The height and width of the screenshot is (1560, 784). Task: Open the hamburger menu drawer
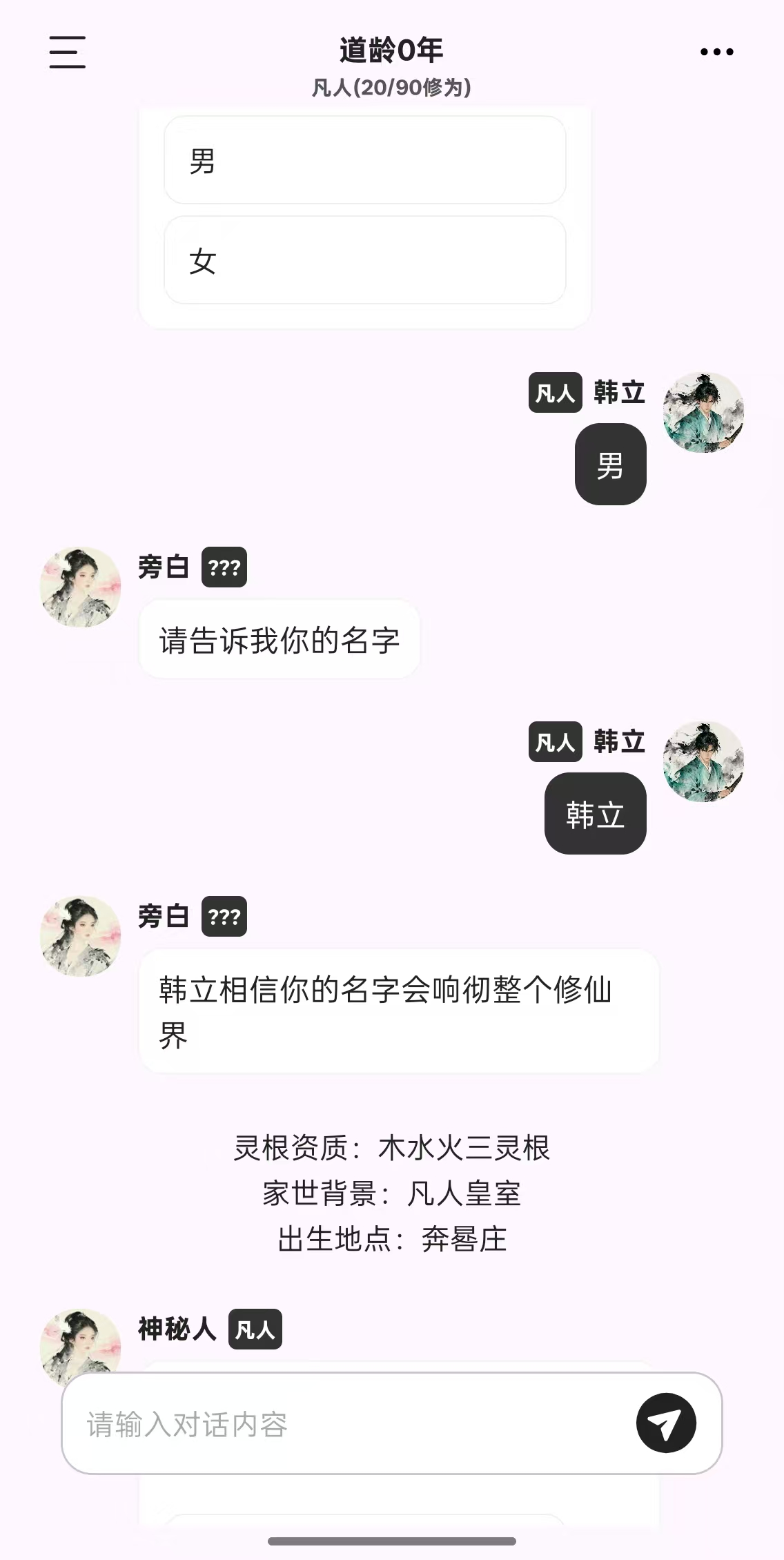click(67, 52)
